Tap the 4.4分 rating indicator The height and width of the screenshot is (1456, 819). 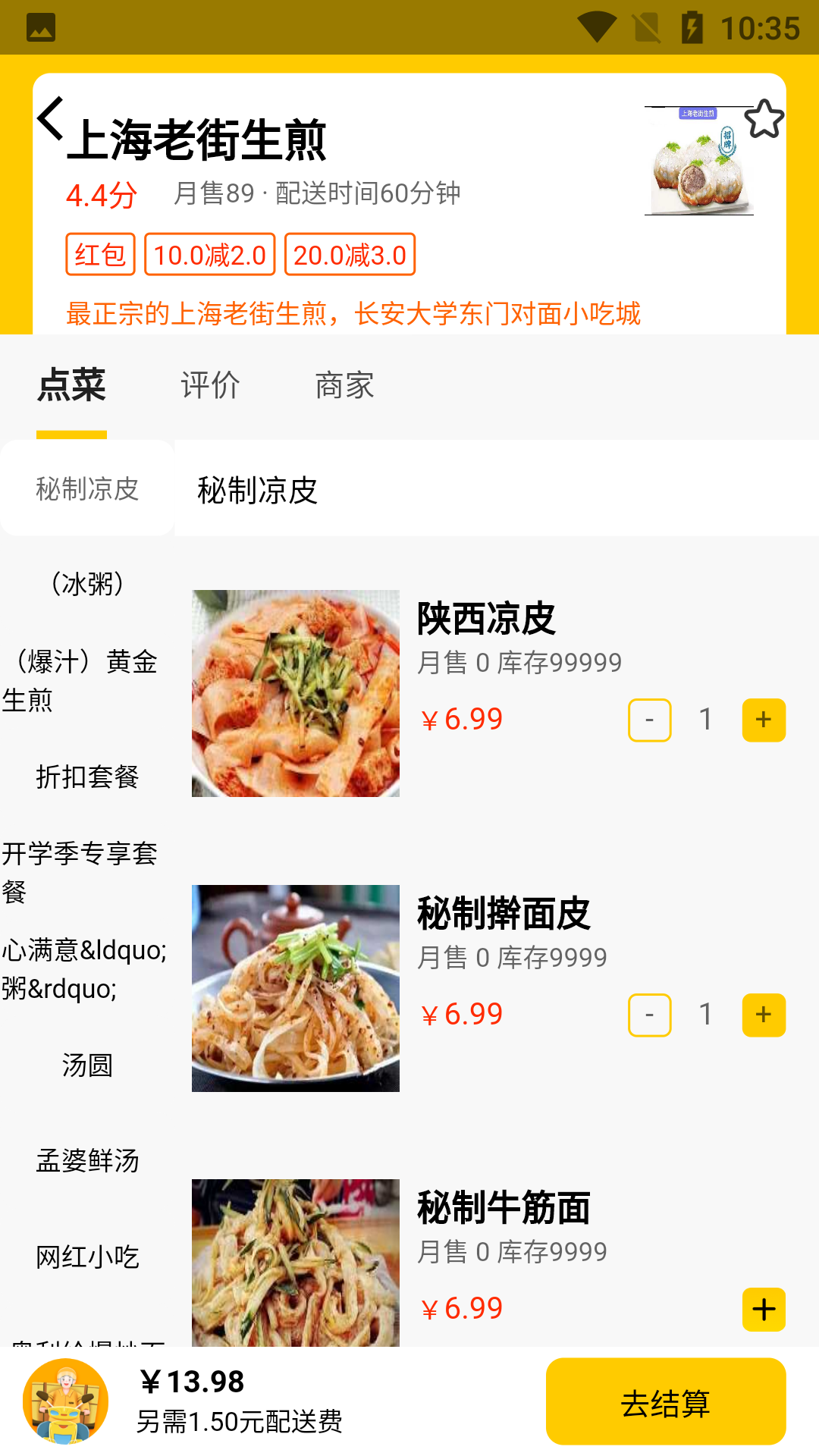[x=99, y=194]
